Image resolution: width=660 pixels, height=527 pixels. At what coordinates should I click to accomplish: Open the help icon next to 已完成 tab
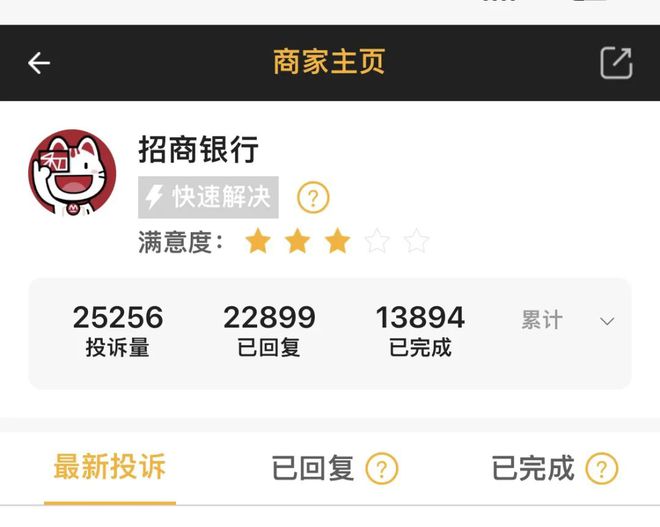601,468
